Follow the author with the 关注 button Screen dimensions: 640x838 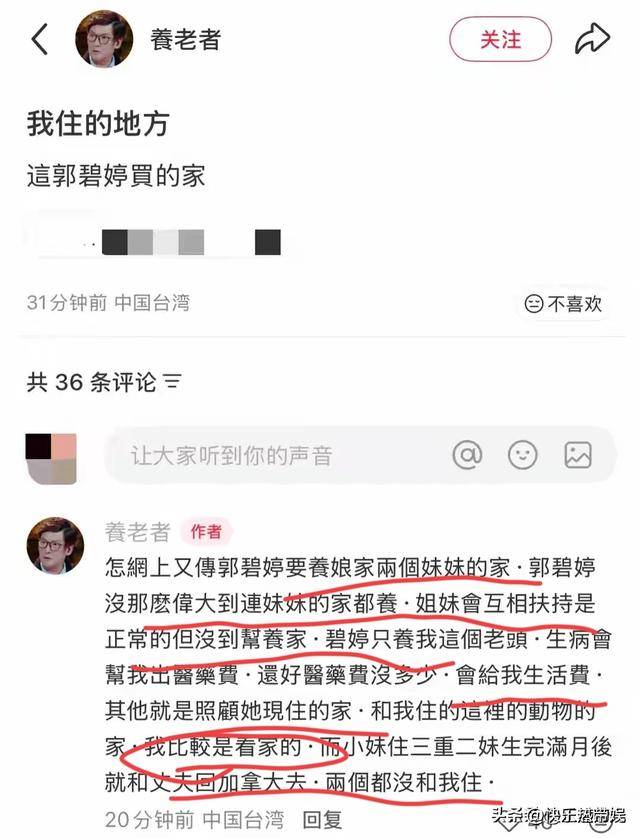pos(500,40)
